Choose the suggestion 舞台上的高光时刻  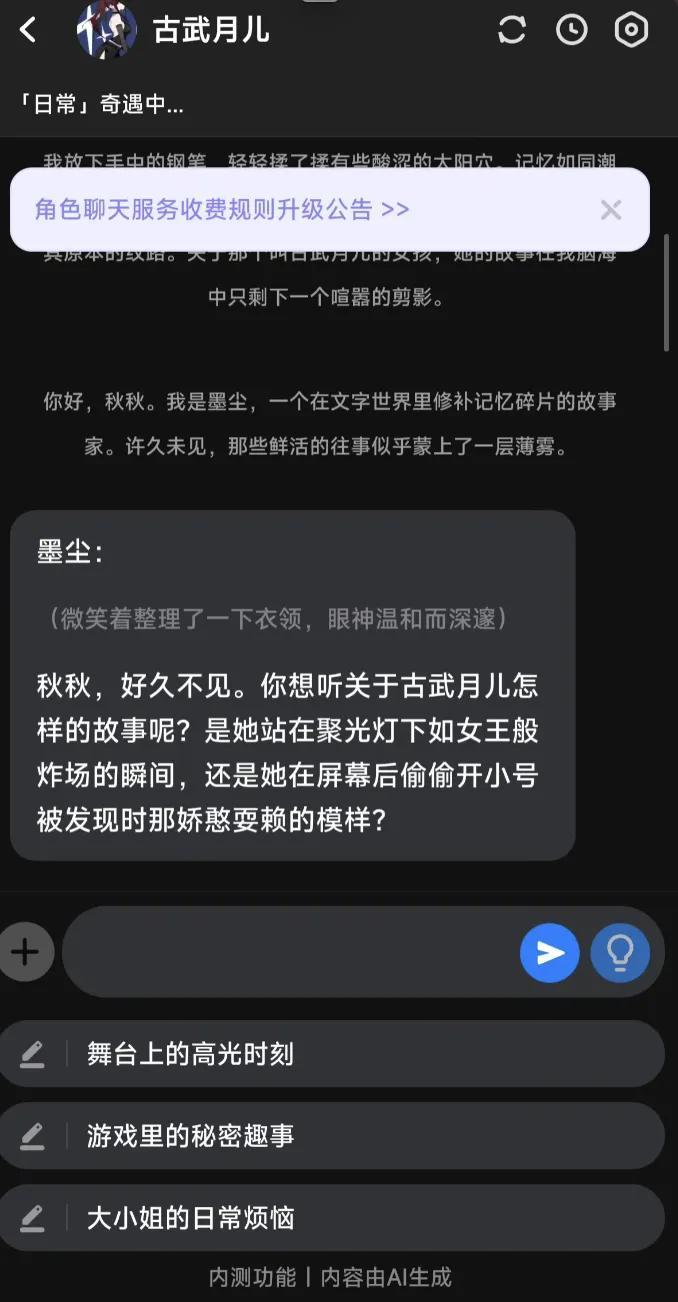pyautogui.click(x=330, y=1054)
